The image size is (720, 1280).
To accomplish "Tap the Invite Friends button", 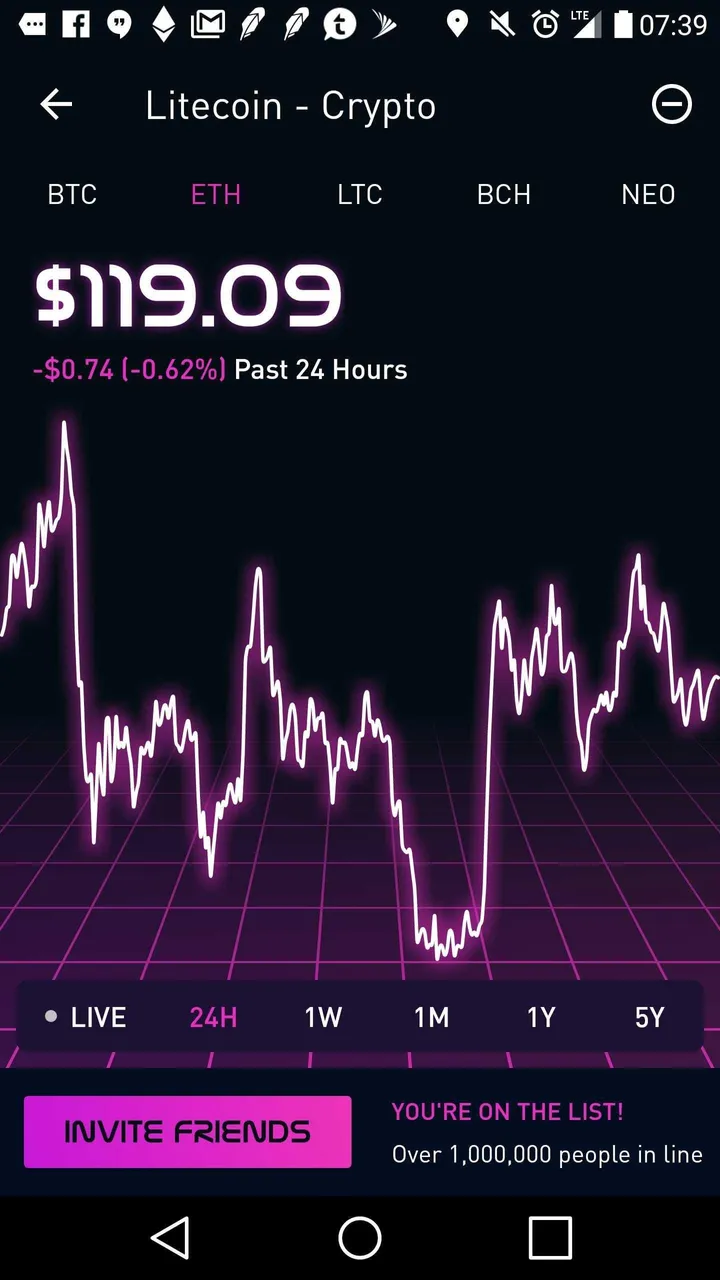I will pos(188,1132).
